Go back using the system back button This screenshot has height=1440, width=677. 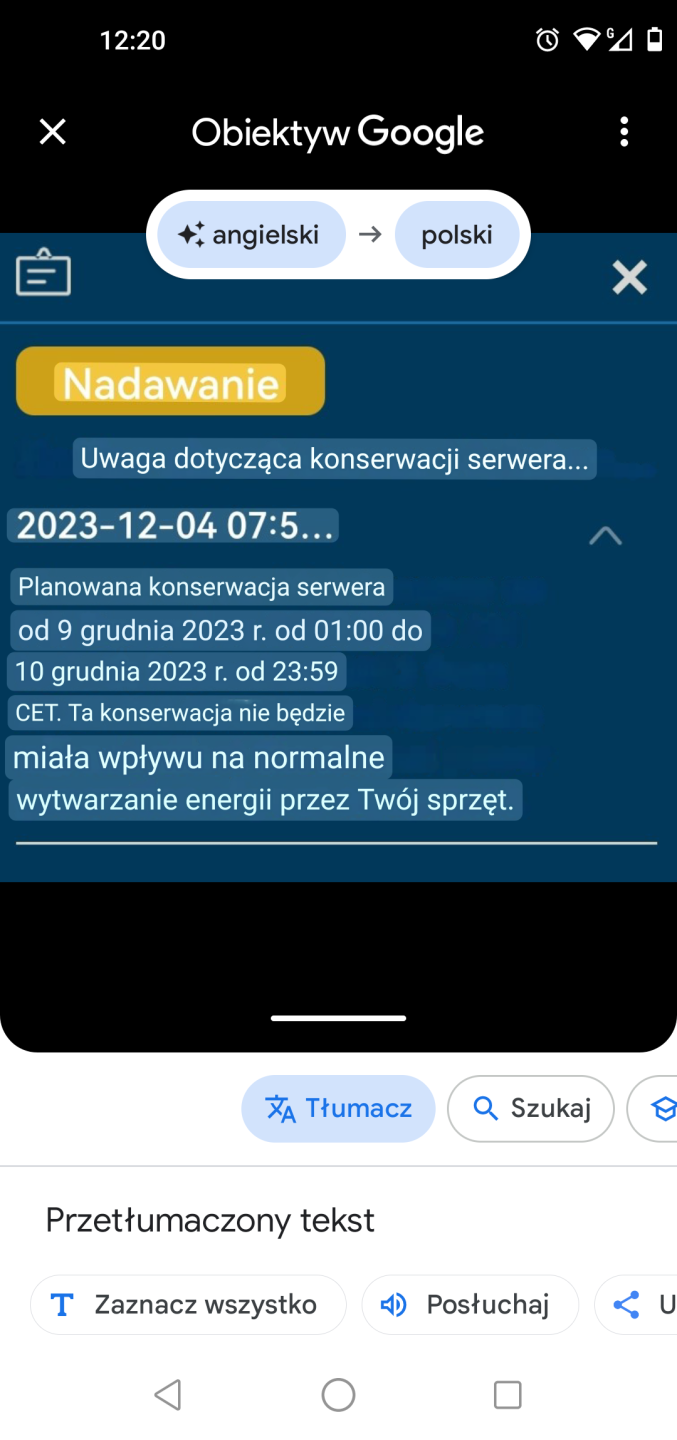(x=168, y=1395)
